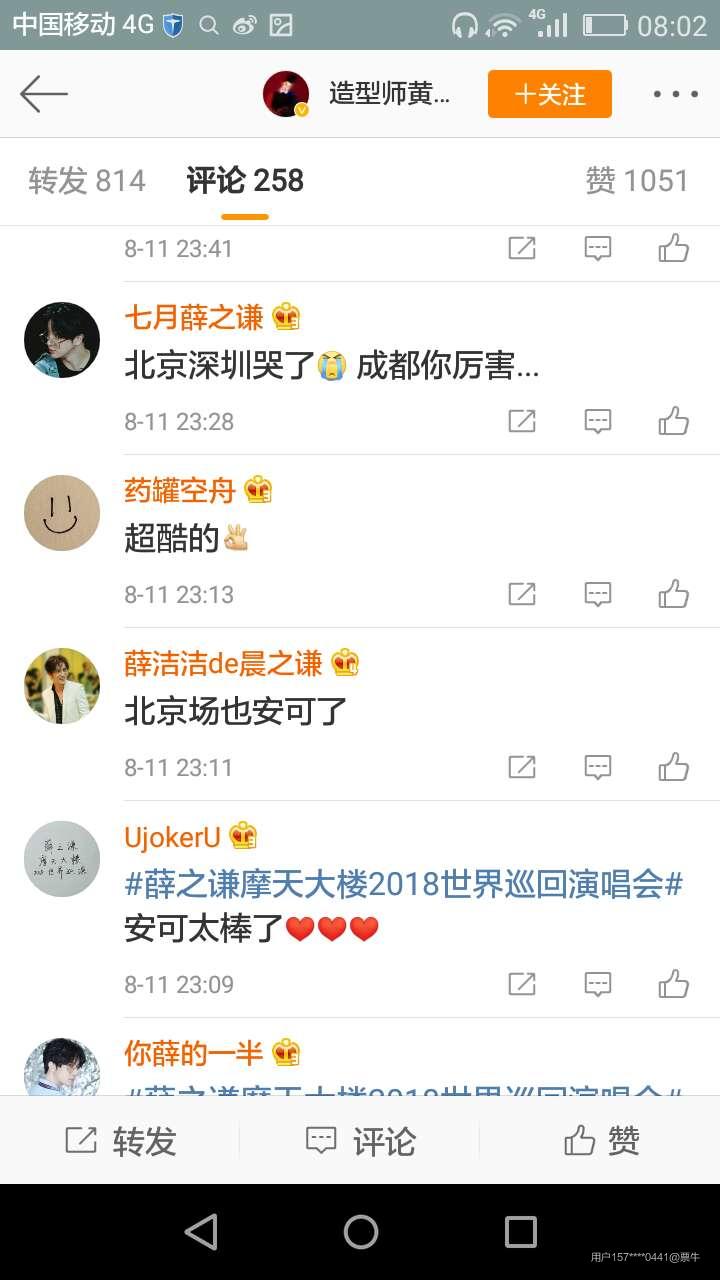Like UjokerU's comment
The height and width of the screenshot is (1280, 720).
674,984
